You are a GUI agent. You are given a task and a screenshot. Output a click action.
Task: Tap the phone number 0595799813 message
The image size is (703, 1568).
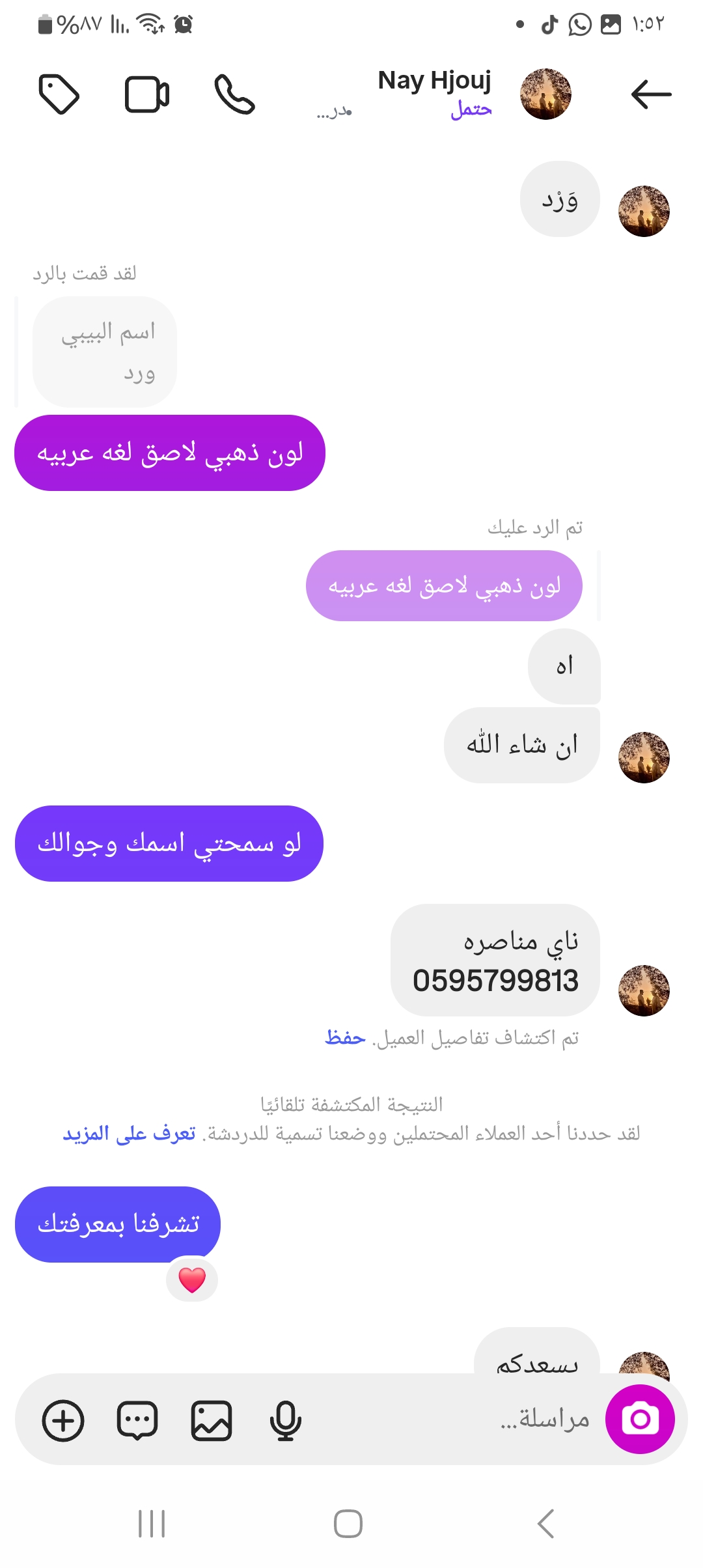pos(495,981)
